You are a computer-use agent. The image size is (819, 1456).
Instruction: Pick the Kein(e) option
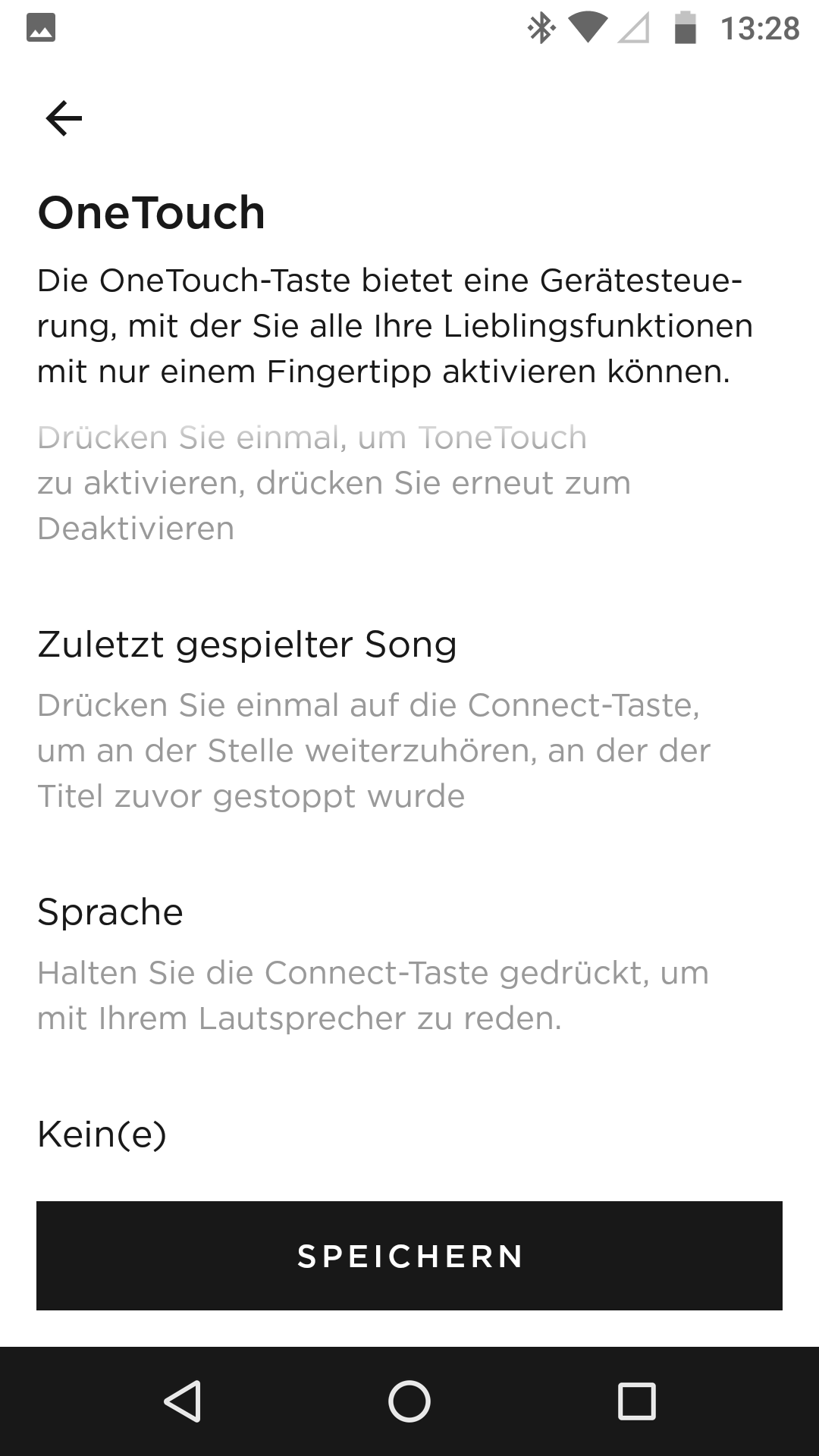coord(409,1134)
